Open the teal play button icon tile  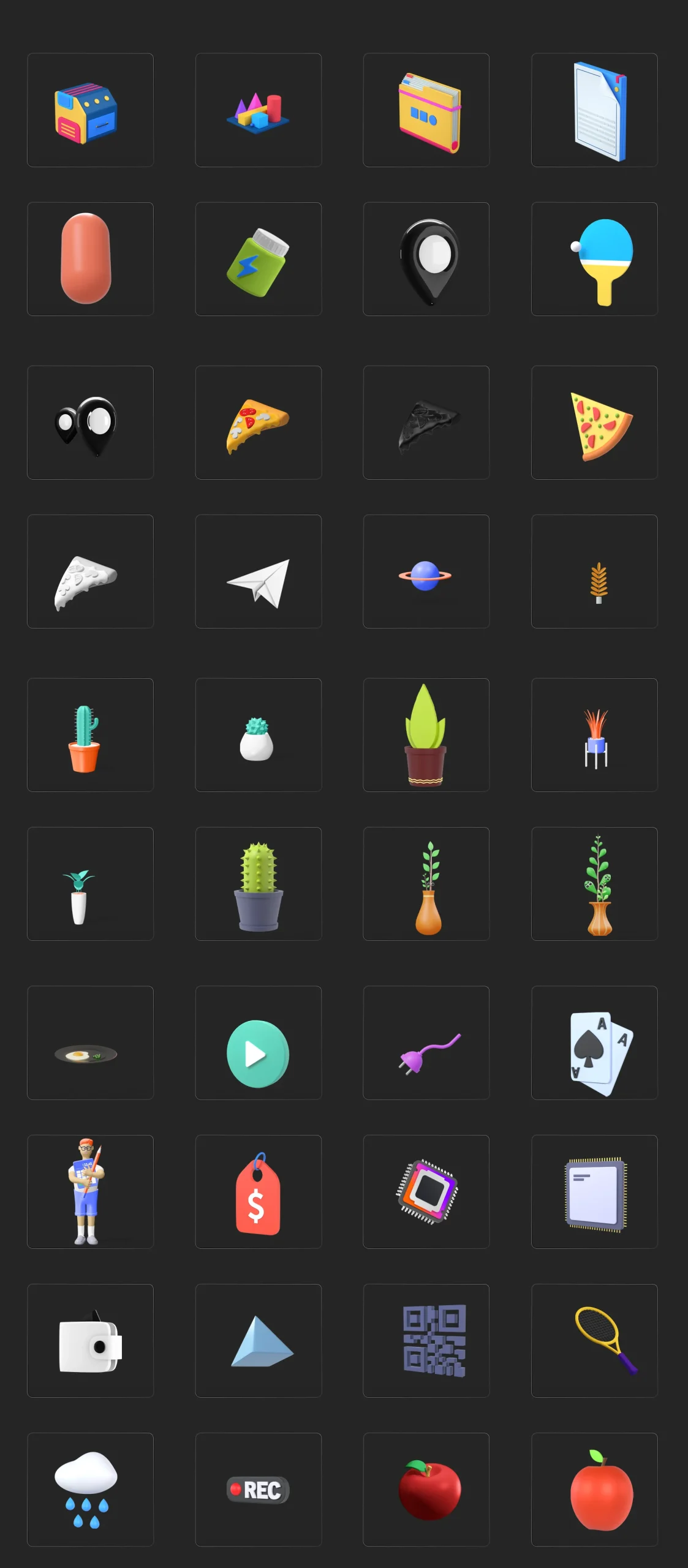coord(258,1042)
